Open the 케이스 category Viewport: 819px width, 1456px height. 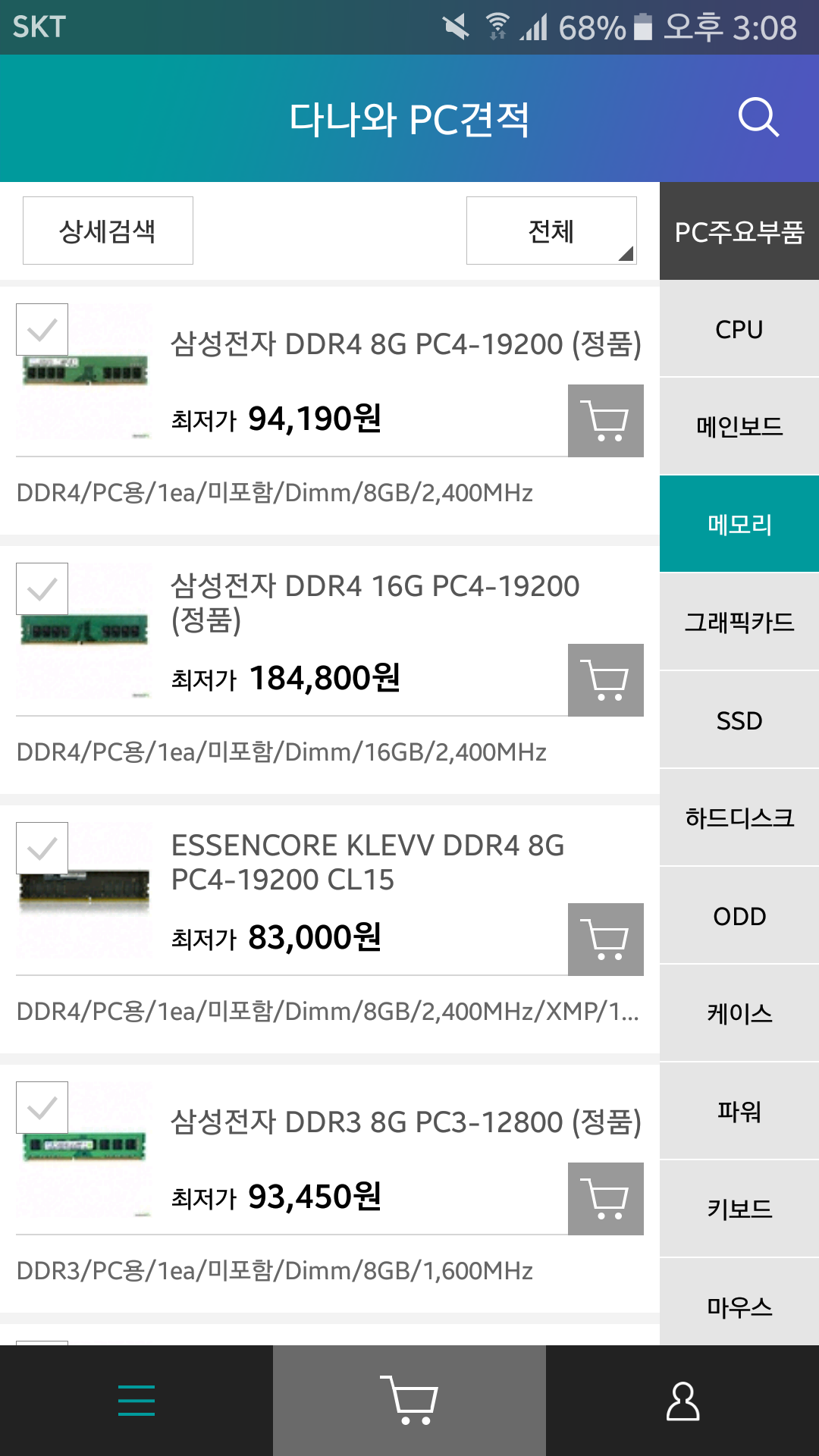click(739, 1013)
